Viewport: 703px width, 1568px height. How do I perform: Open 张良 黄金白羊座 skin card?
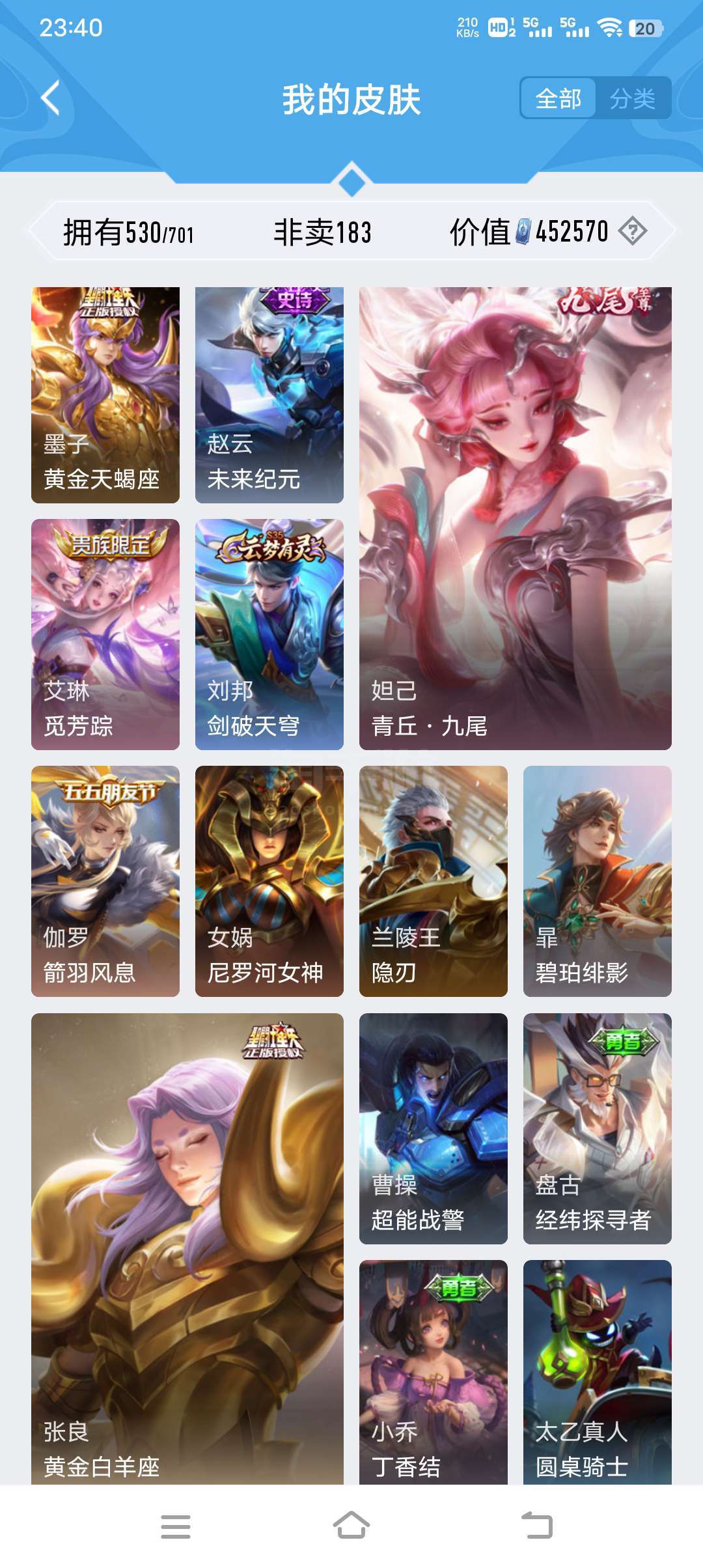187,1249
